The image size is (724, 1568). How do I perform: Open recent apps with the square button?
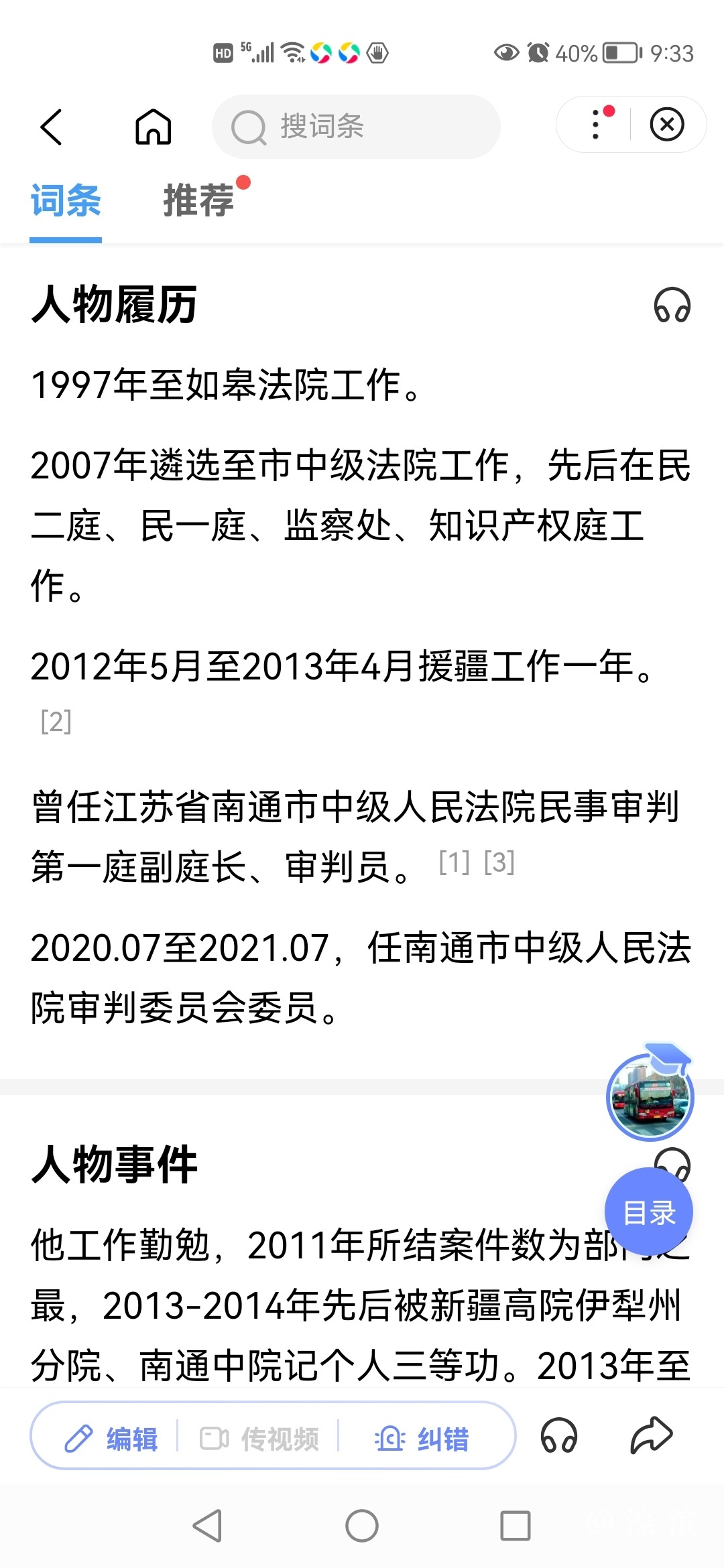point(516,1526)
